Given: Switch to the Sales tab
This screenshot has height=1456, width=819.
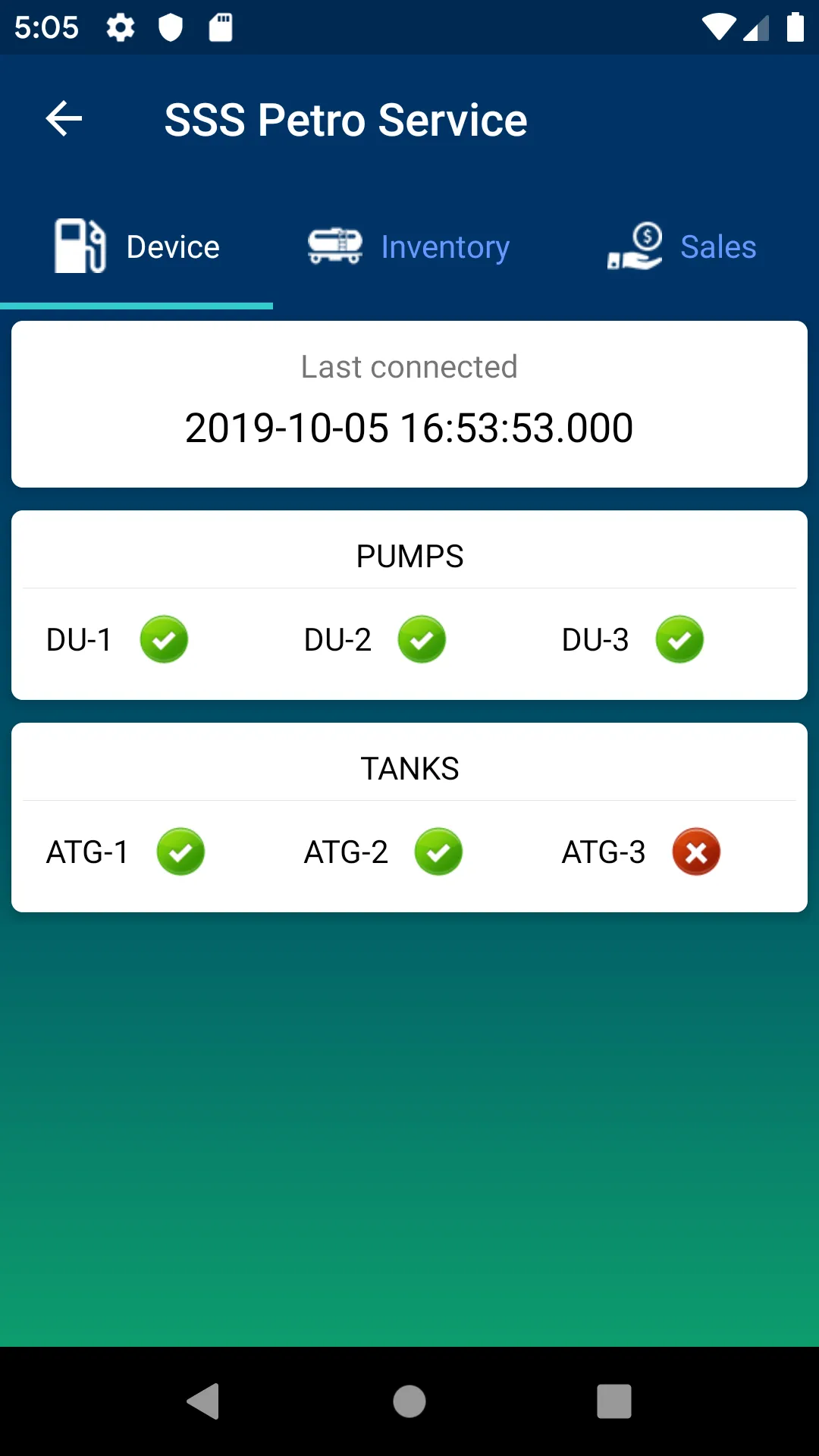Looking at the screenshot, I should click(718, 246).
